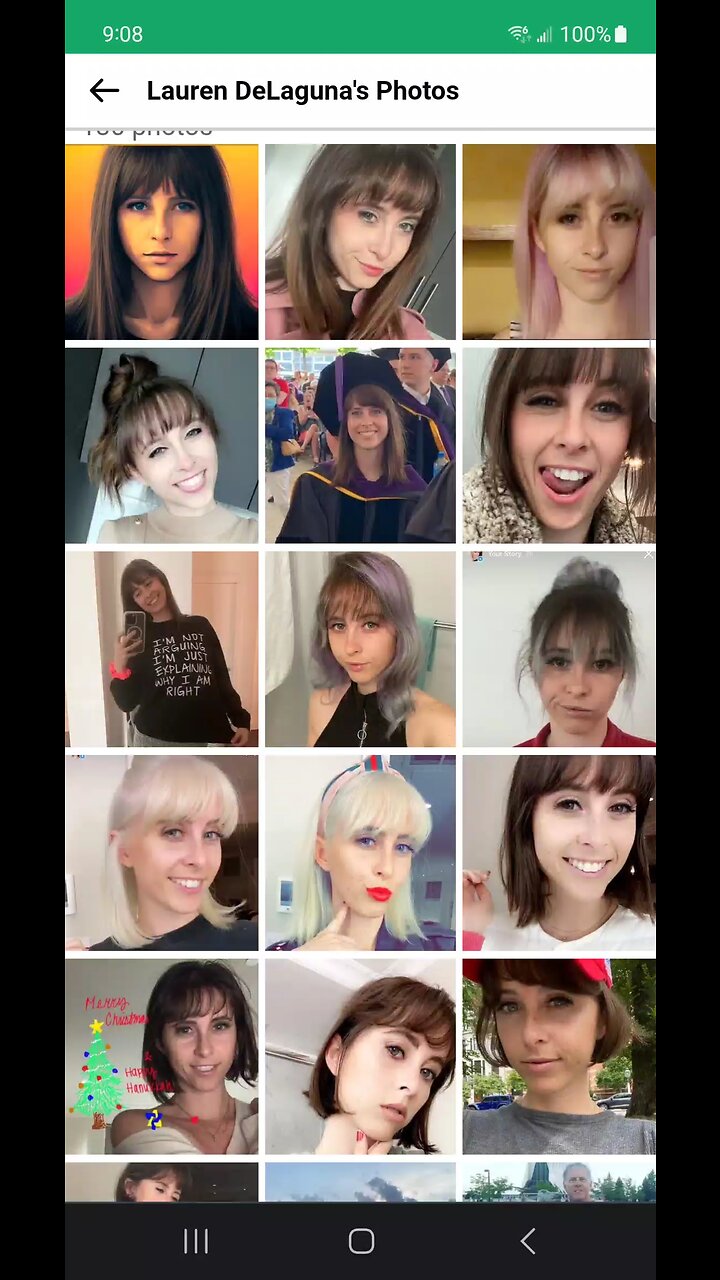The width and height of the screenshot is (720, 1280).
Task: Open the purple-gray hair photo with black top
Action: (x=360, y=648)
